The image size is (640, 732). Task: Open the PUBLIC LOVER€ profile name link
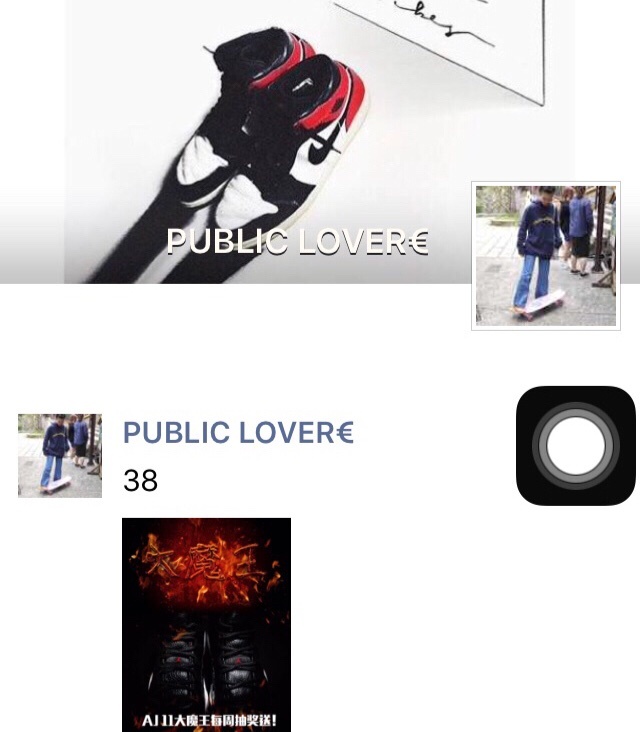pyautogui.click(x=238, y=433)
